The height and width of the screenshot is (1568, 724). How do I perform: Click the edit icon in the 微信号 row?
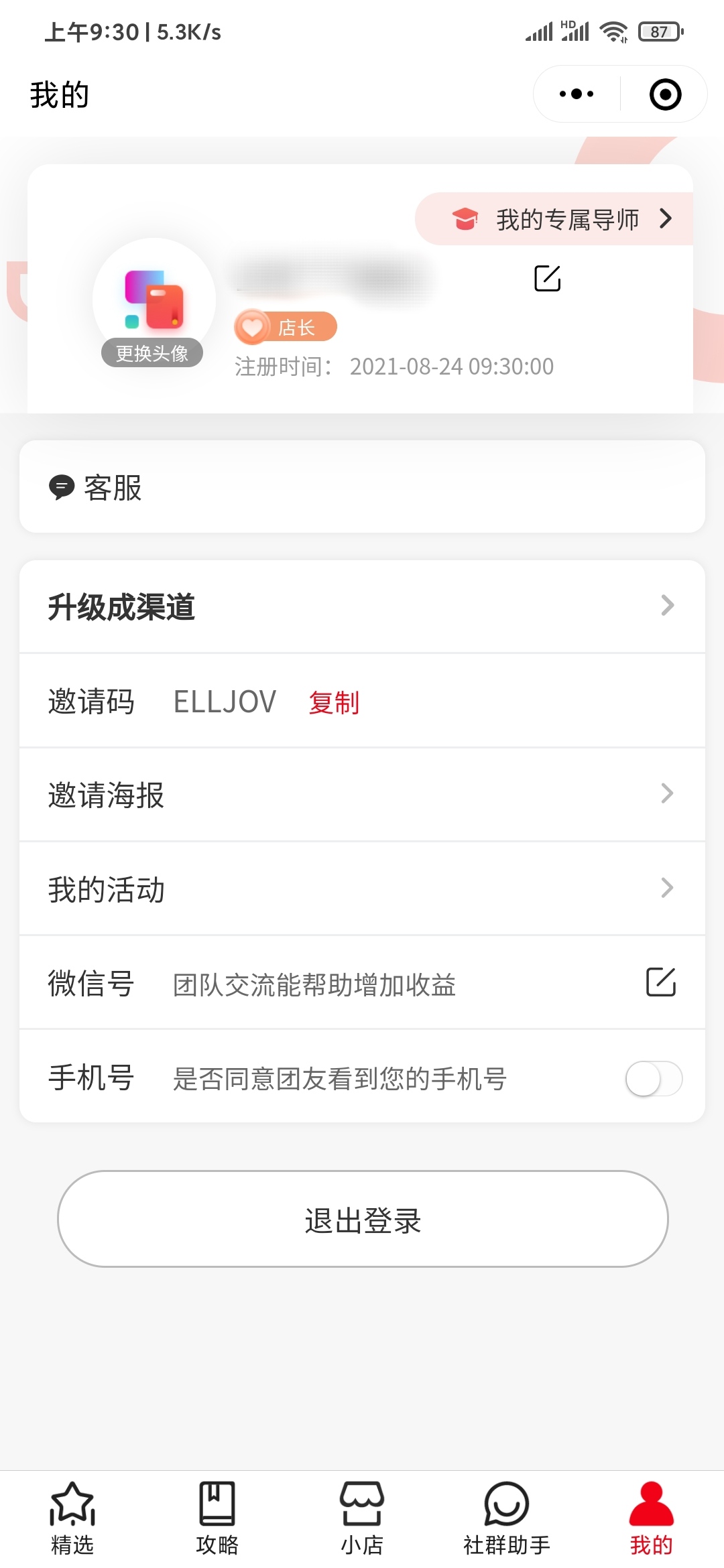point(660,983)
